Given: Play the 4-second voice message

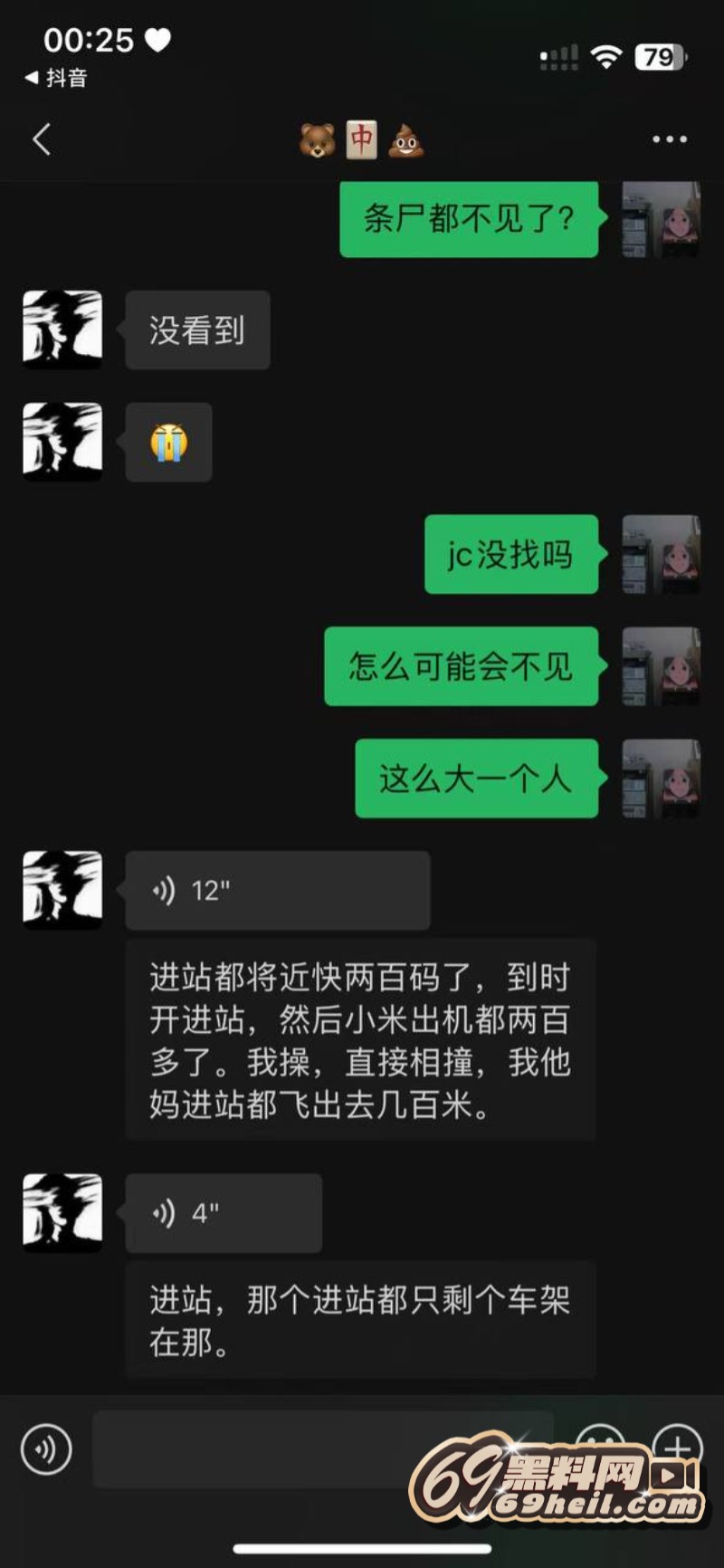Looking at the screenshot, I should (x=223, y=1213).
